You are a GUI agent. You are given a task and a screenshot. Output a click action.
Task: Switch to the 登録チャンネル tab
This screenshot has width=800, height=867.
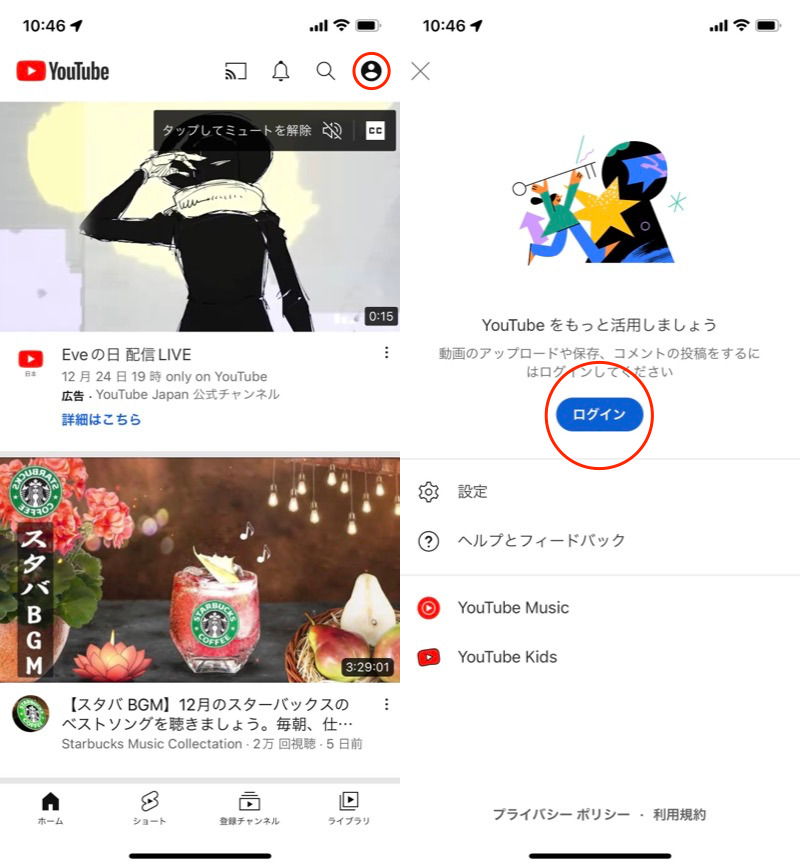(x=249, y=808)
